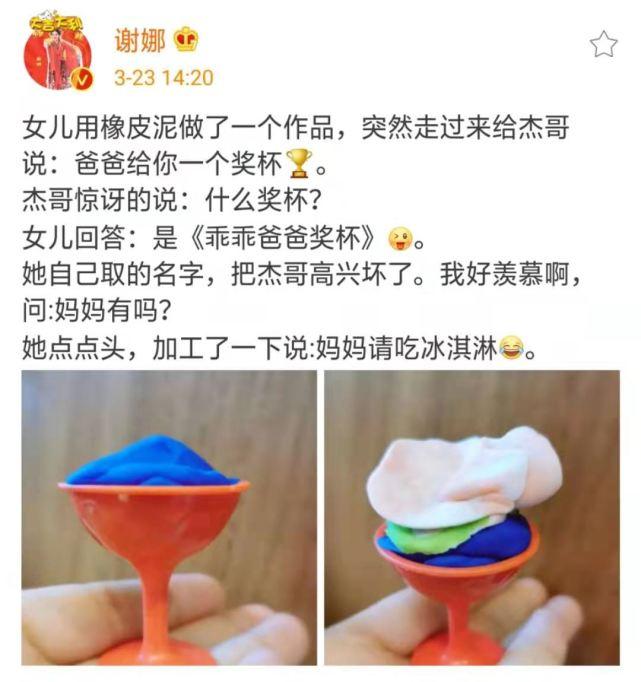Open 谢娜's profile avatar
The image size is (641, 682).
click(x=58, y=50)
